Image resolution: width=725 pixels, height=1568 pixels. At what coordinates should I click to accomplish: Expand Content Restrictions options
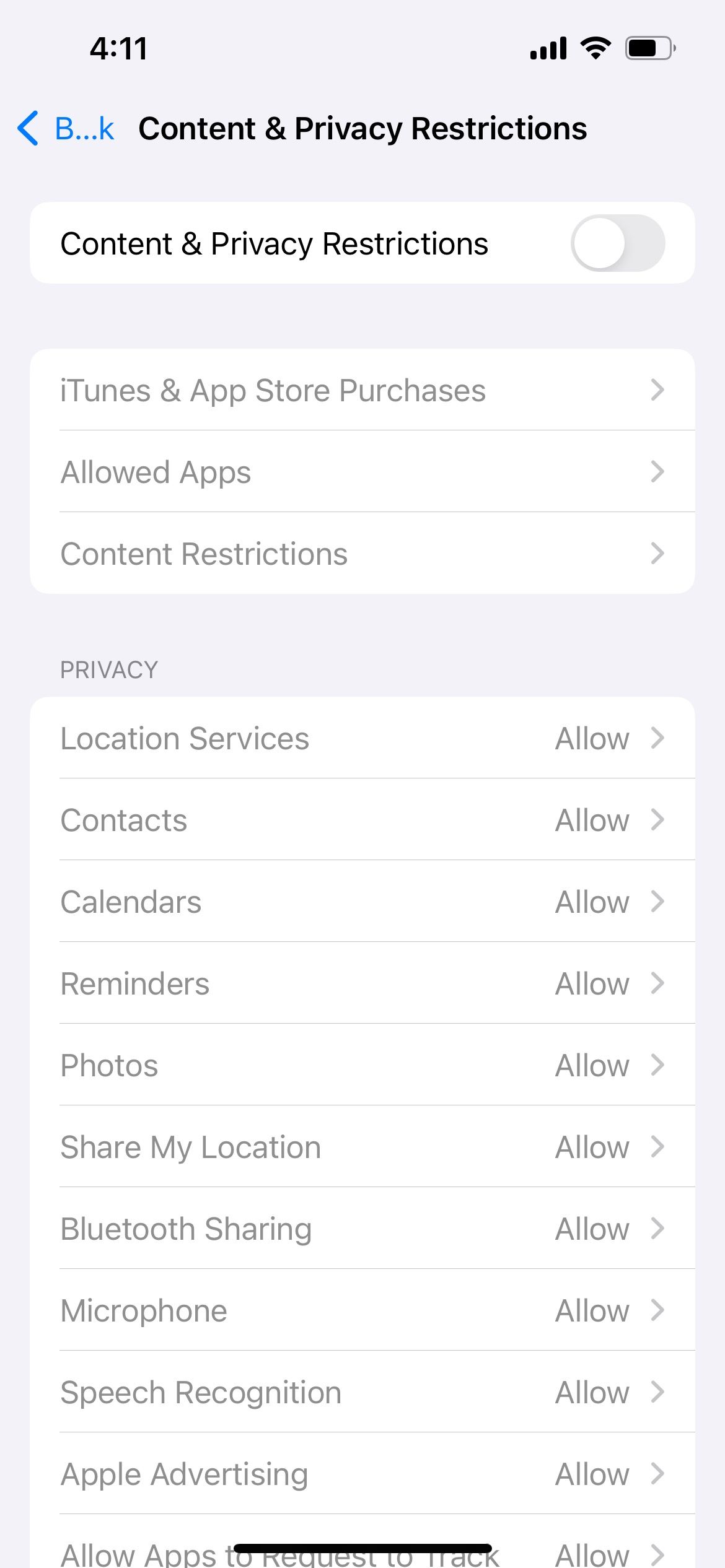(362, 553)
